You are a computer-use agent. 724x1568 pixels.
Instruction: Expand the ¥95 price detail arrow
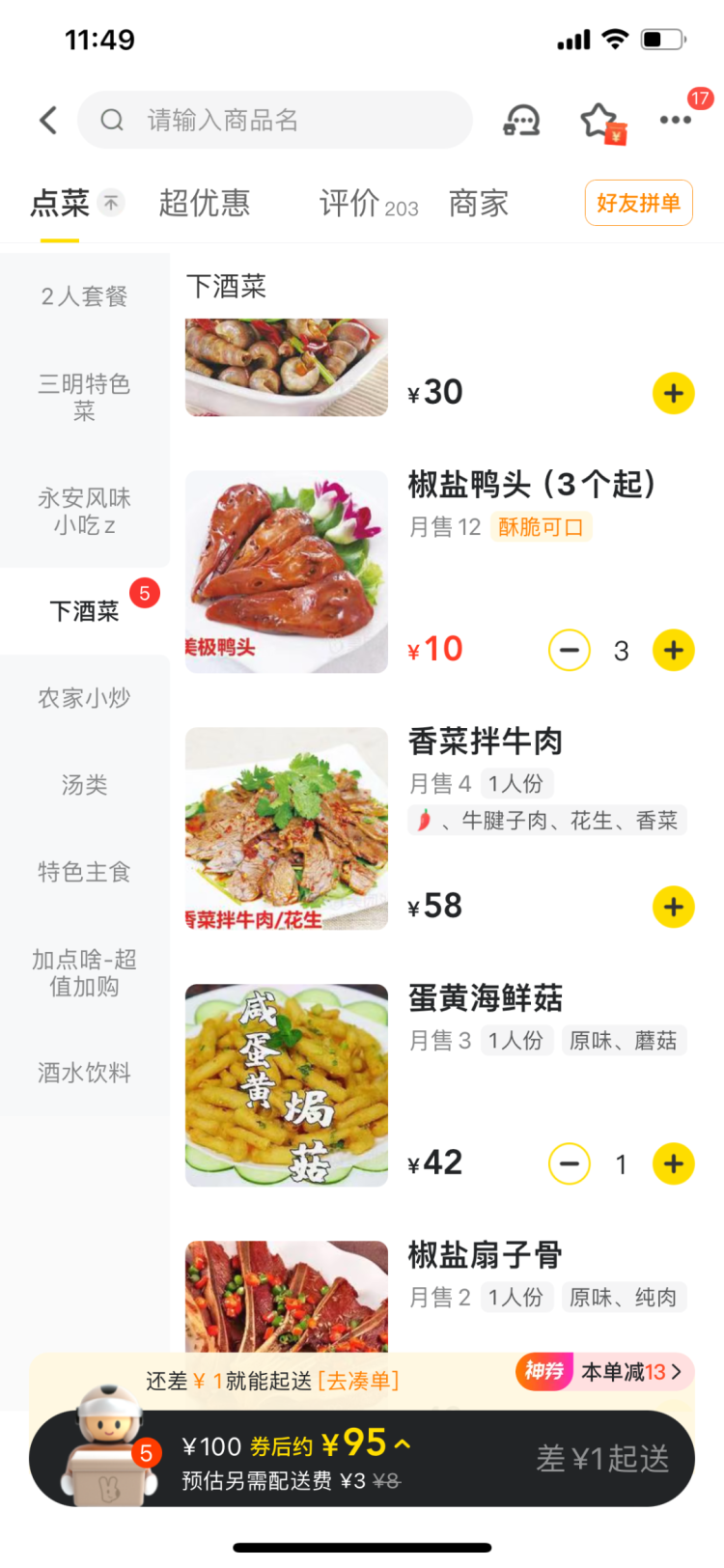click(403, 1444)
